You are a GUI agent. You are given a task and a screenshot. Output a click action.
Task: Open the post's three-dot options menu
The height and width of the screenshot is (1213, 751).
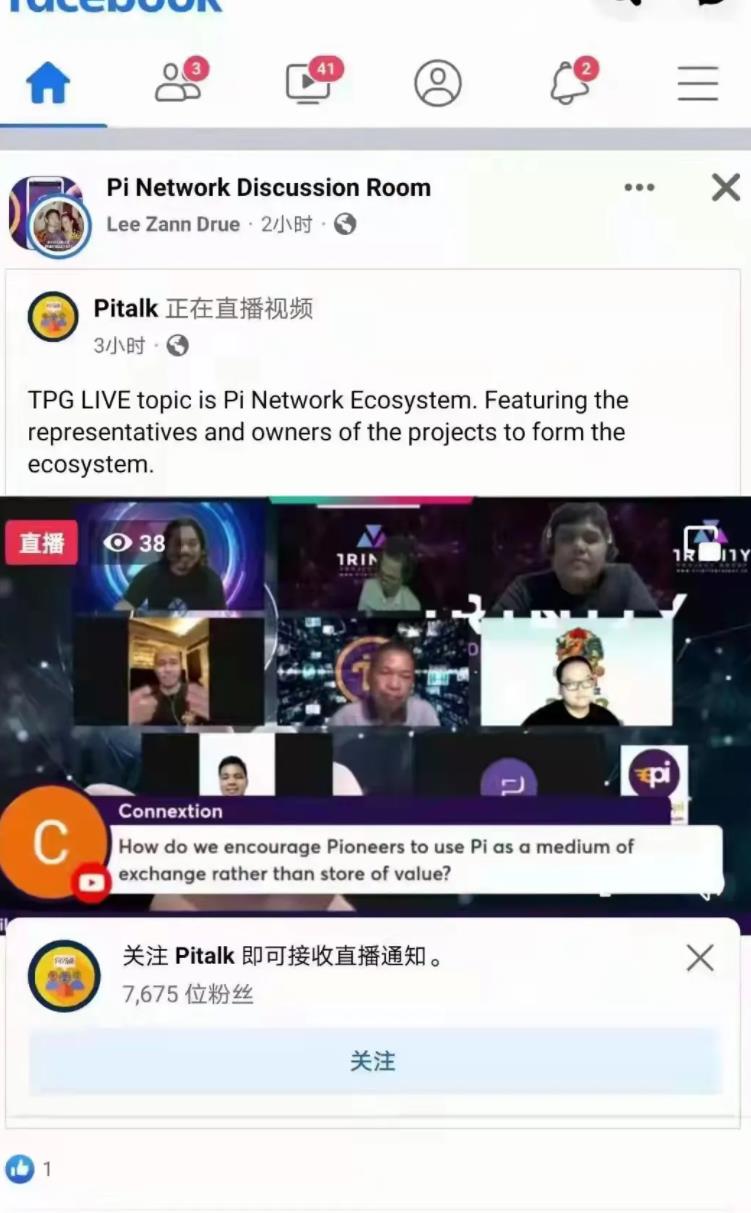tap(639, 187)
